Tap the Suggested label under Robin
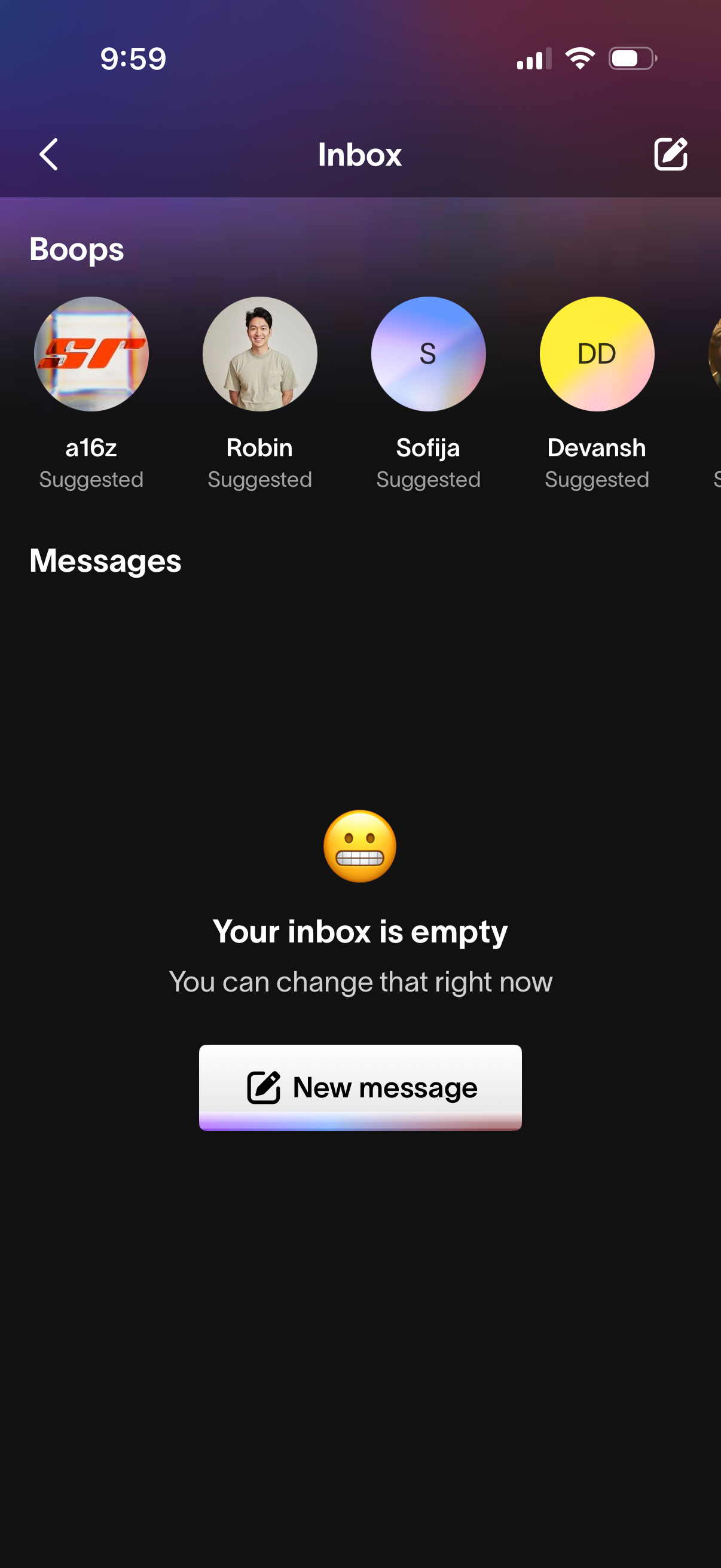721x1568 pixels. (x=260, y=479)
